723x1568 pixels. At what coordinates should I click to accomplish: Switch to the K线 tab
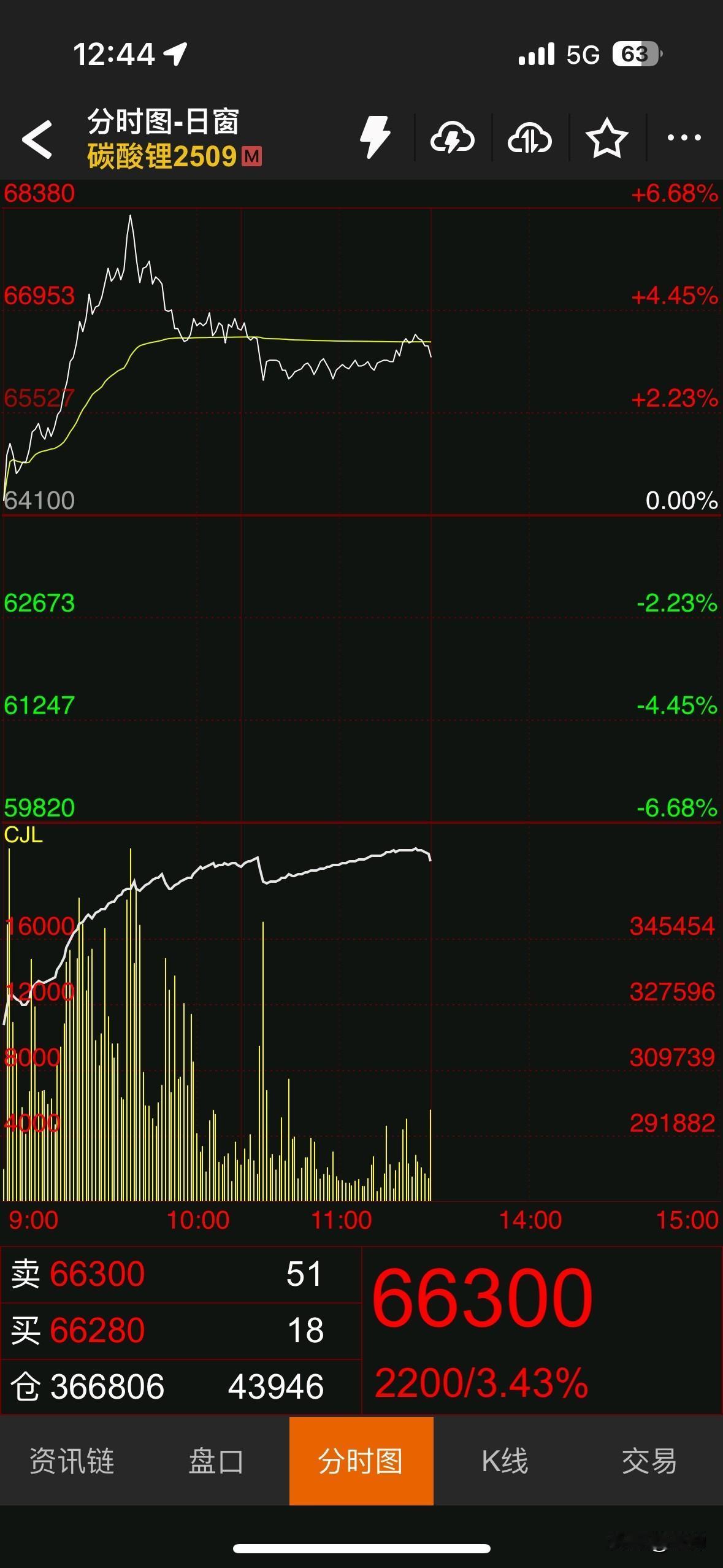click(x=505, y=1460)
